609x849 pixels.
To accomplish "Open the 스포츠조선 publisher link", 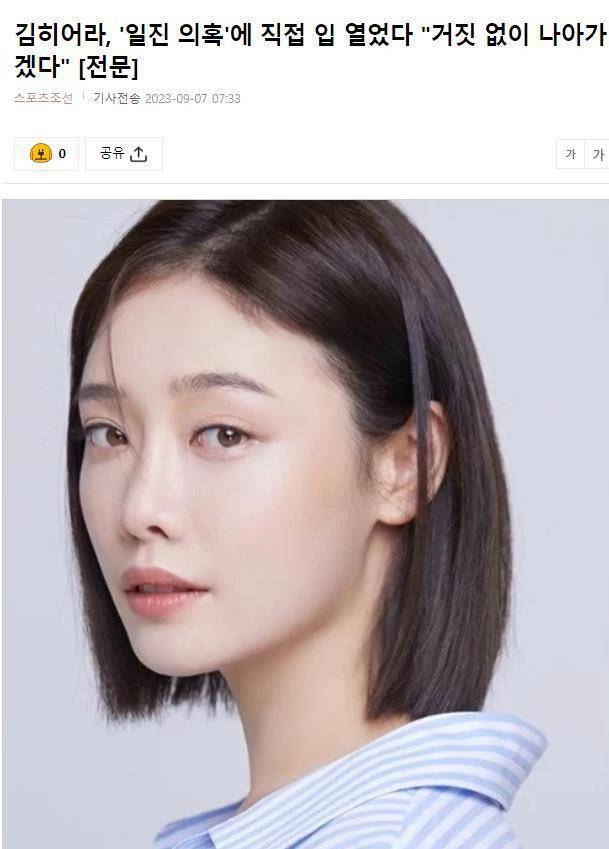I will coord(43,98).
